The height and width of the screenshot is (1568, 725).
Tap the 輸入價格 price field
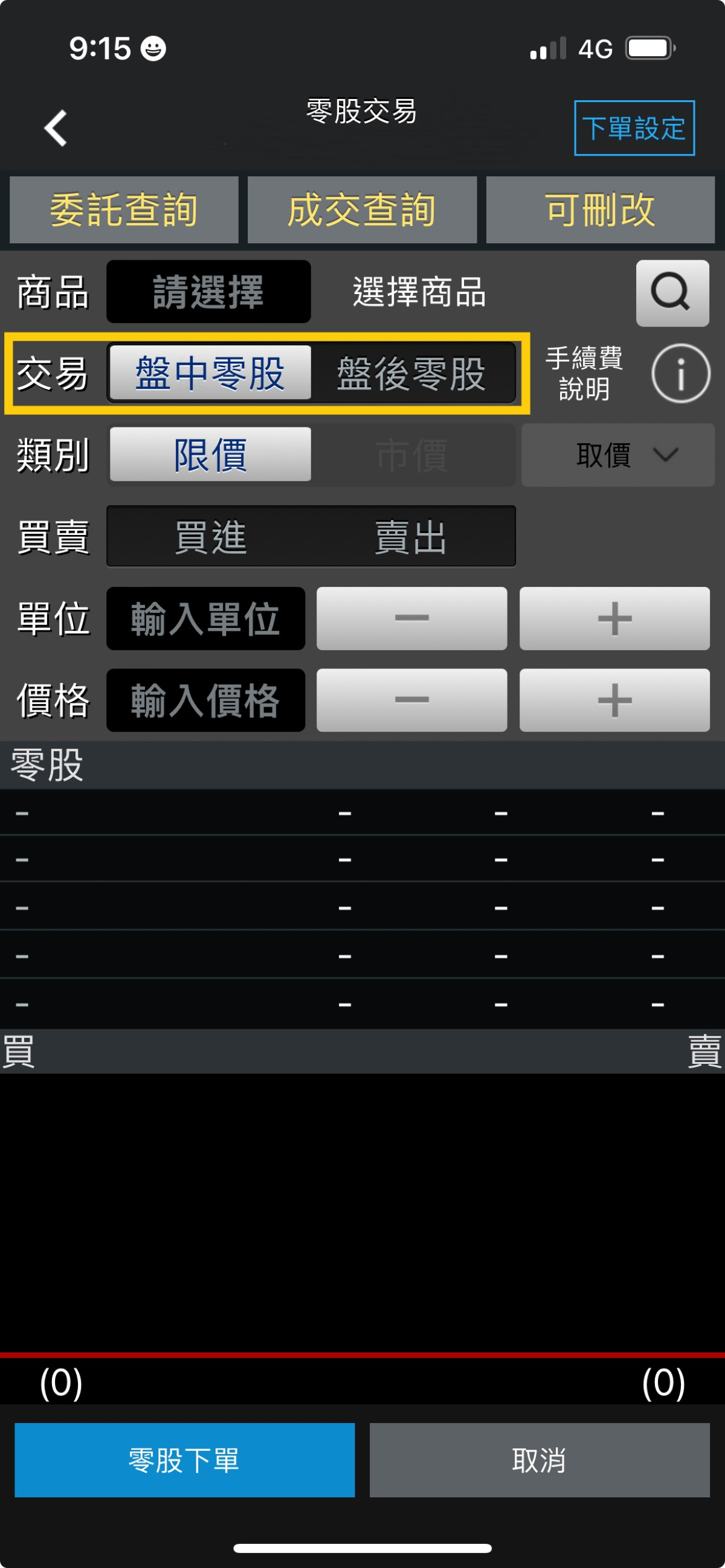(x=206, y=700)
